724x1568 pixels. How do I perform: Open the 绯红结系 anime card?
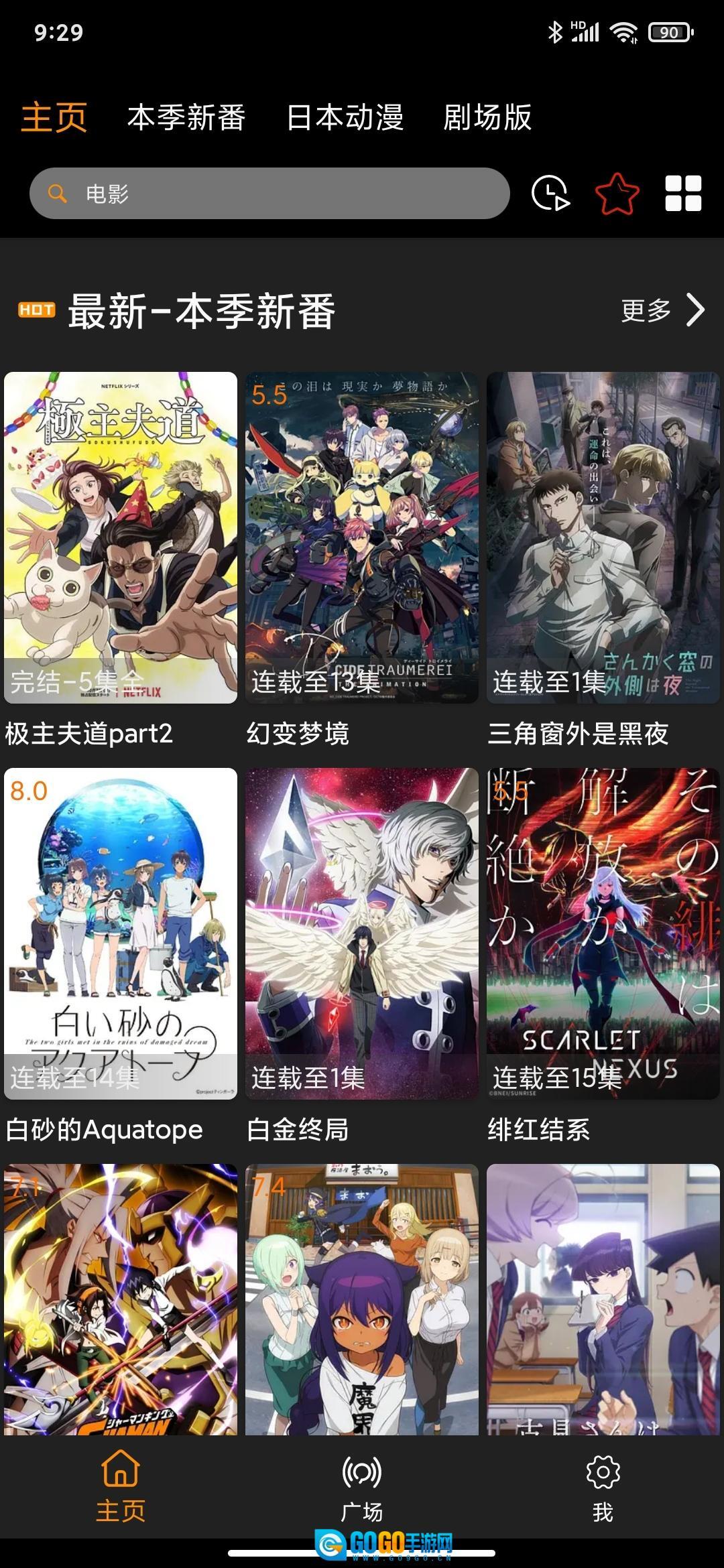[603, 933]
